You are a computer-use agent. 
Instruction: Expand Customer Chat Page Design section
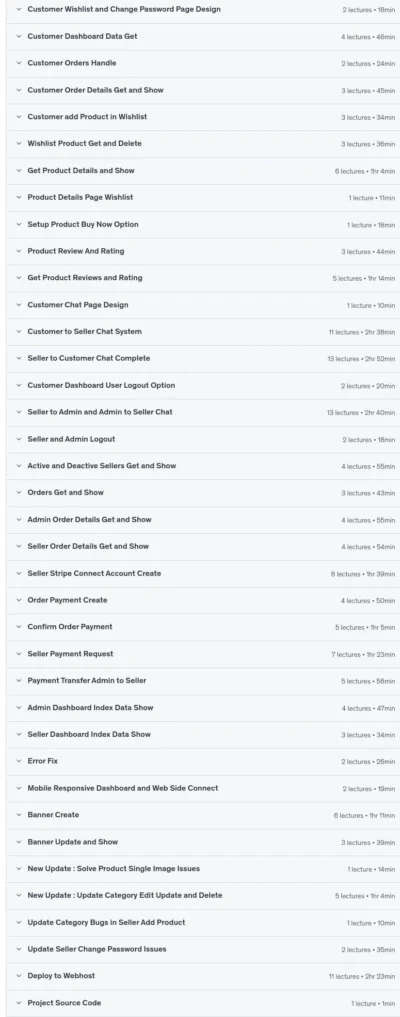point(203,305)
